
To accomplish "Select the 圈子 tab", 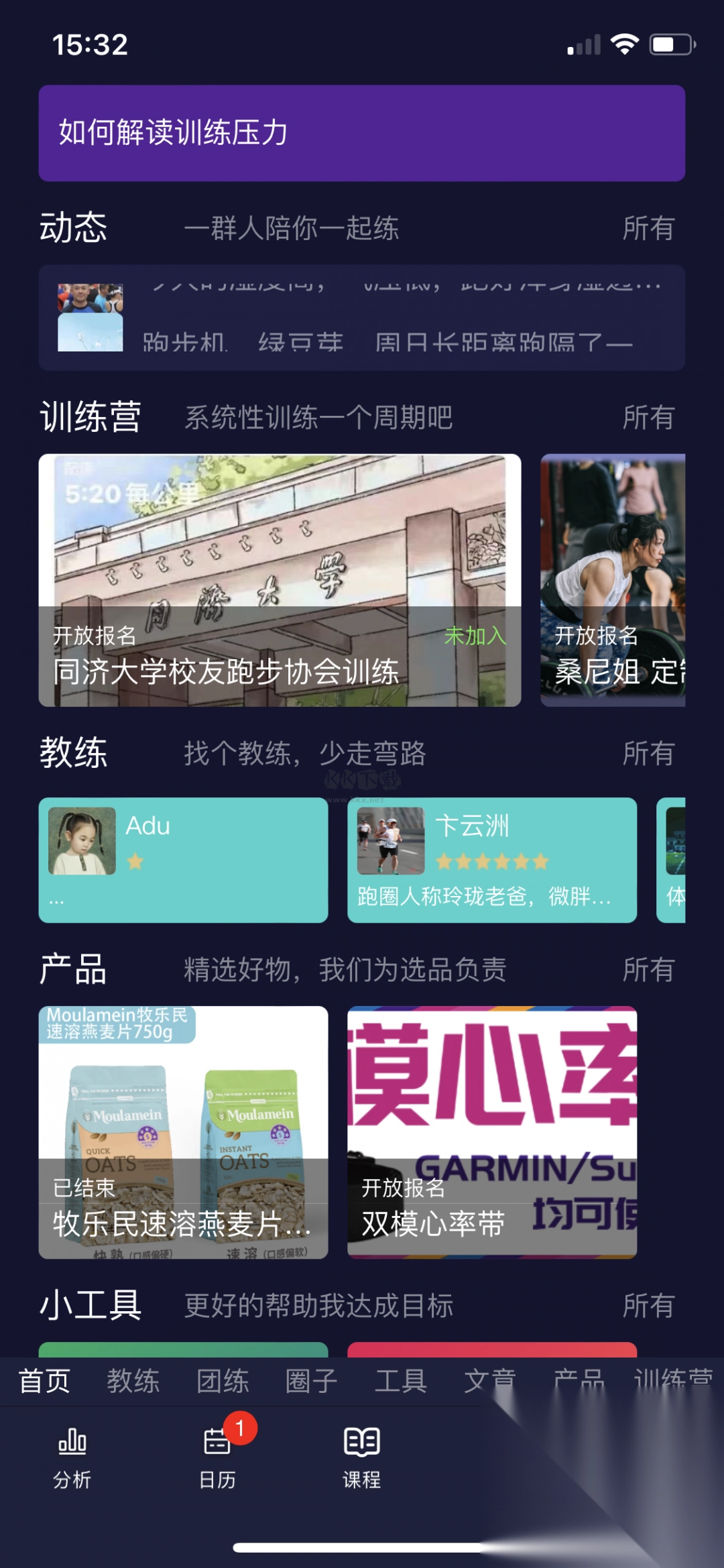I will (312, 1381).
